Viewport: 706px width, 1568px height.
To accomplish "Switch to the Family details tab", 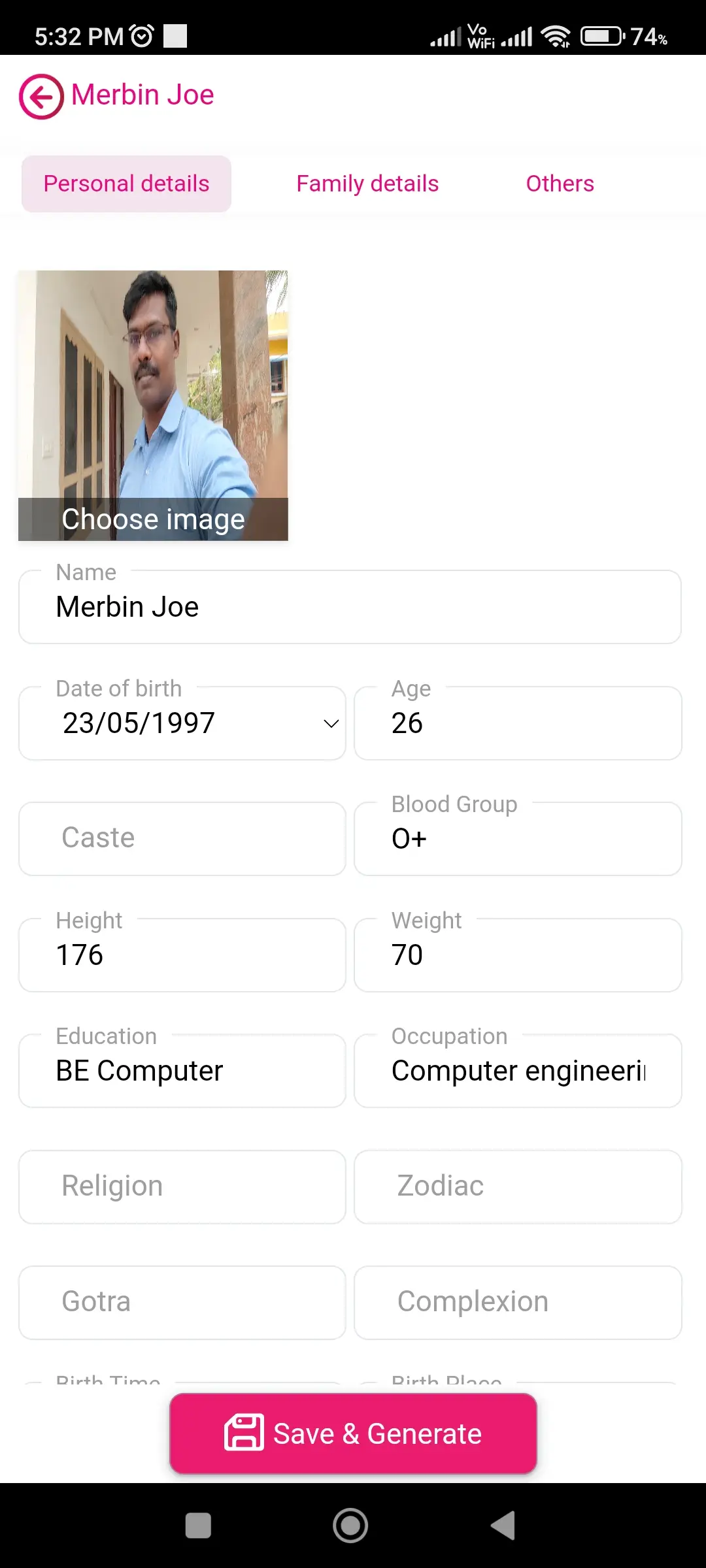I will pyautogui.click(x=367, y=184).
